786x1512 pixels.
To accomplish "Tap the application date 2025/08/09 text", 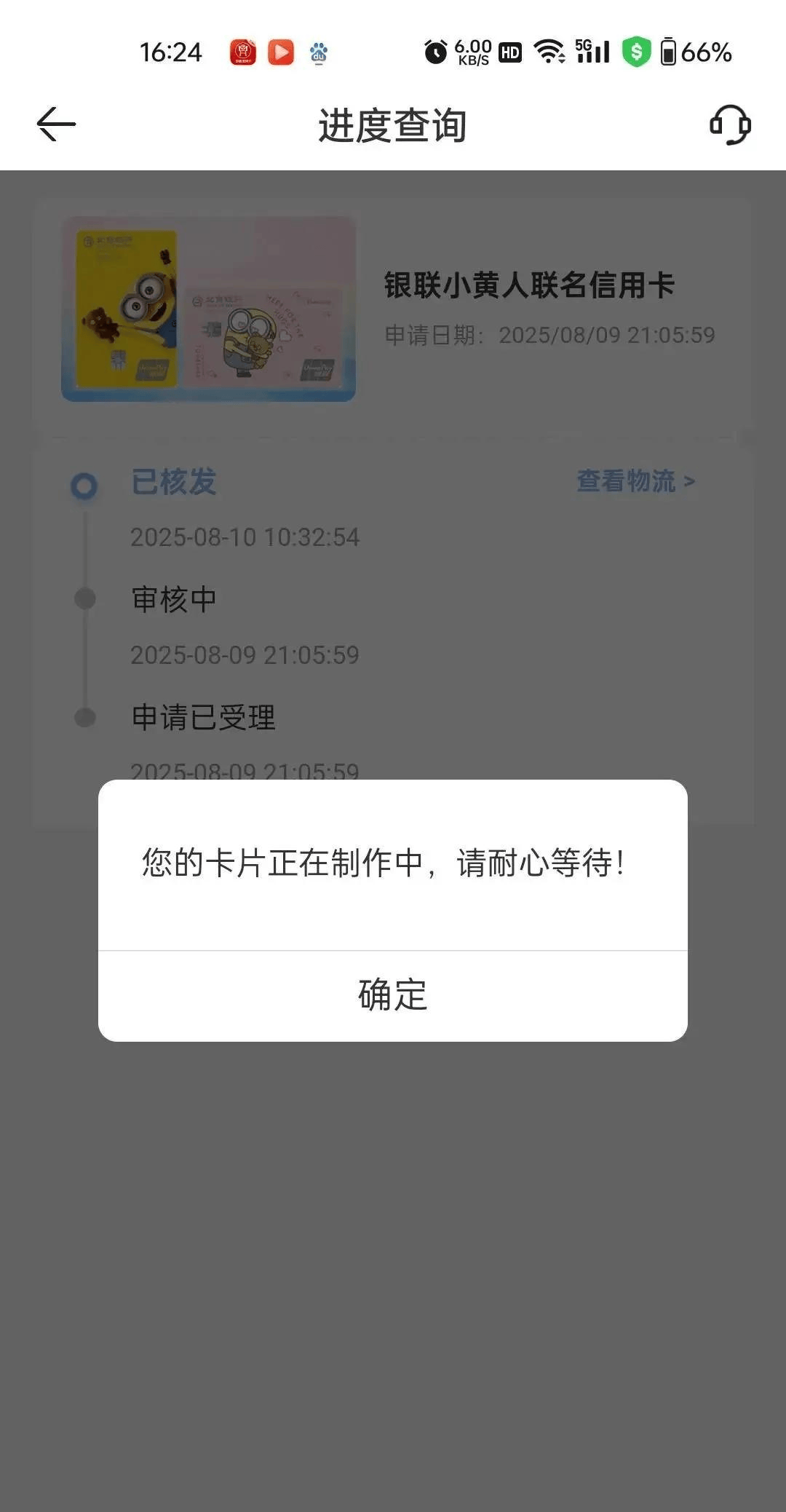I will point(606,336).
